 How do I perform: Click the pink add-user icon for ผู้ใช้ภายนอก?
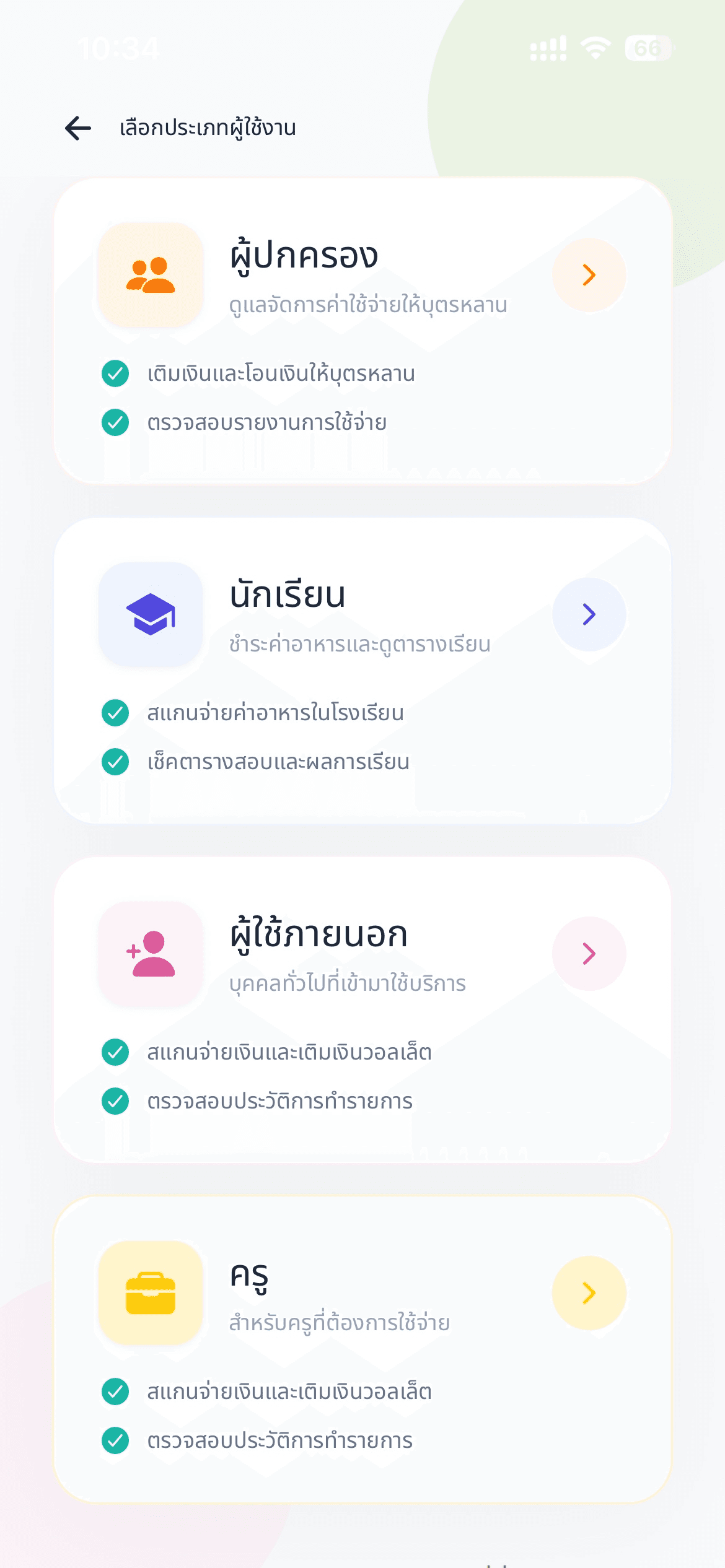click(149, 954)
